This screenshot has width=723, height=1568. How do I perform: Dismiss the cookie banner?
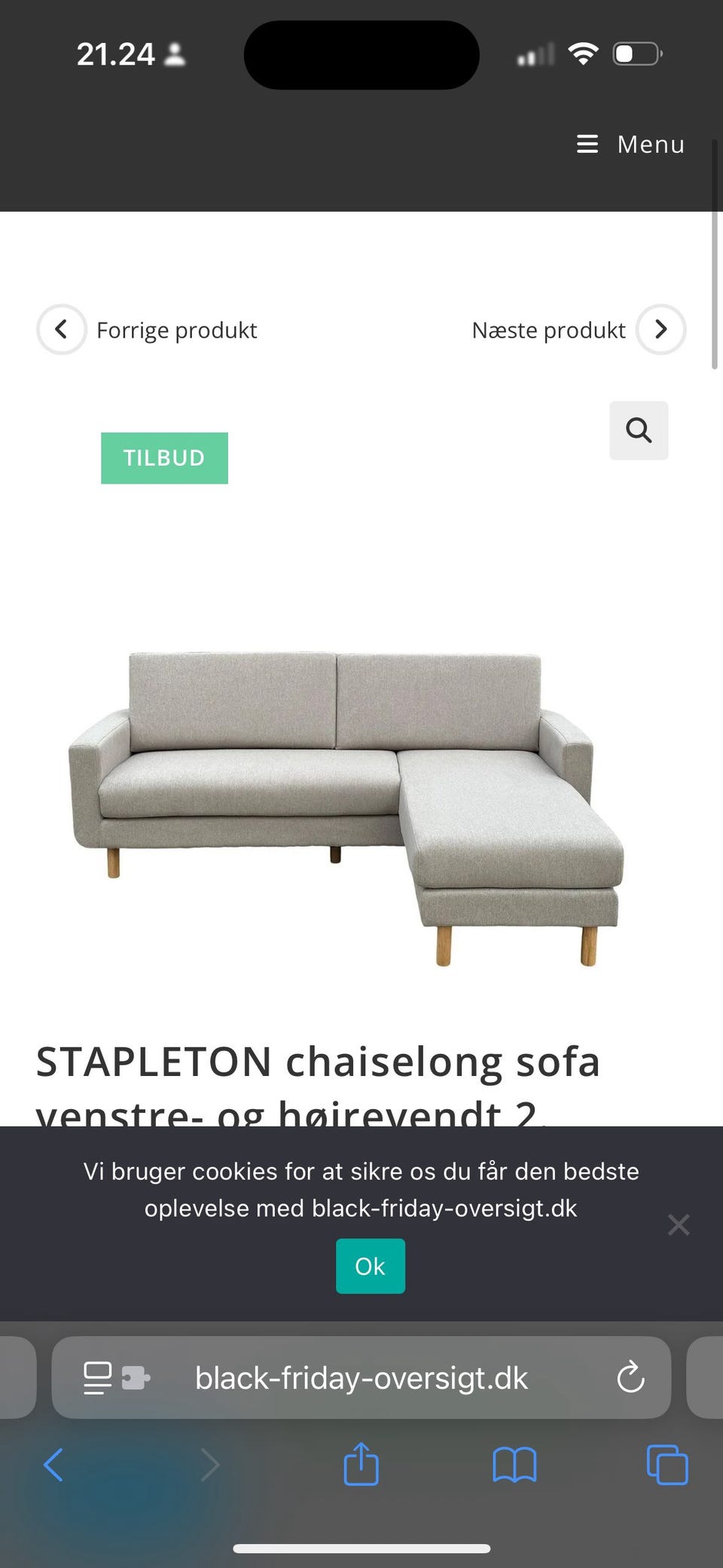tap(679, 1224)
